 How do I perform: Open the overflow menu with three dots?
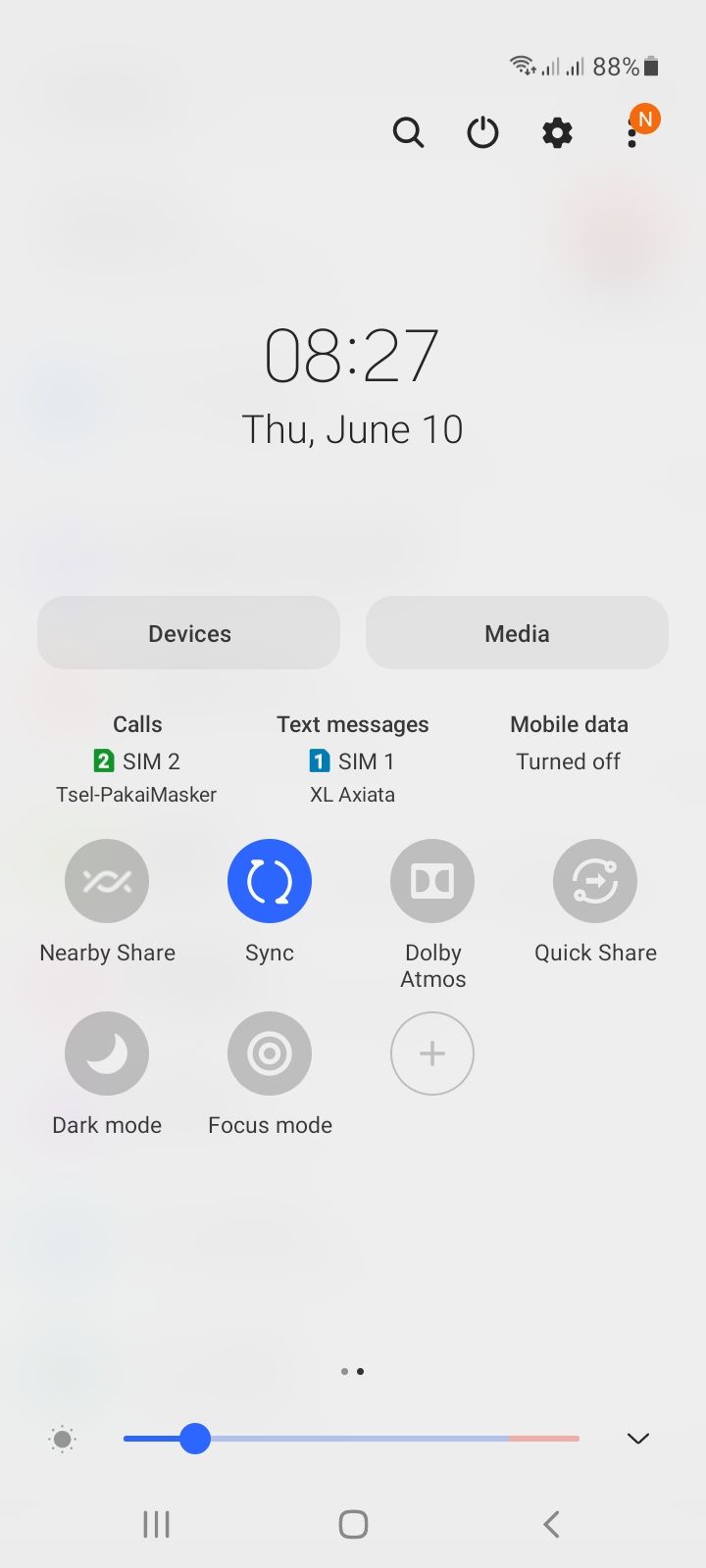(x=632, y=132)
